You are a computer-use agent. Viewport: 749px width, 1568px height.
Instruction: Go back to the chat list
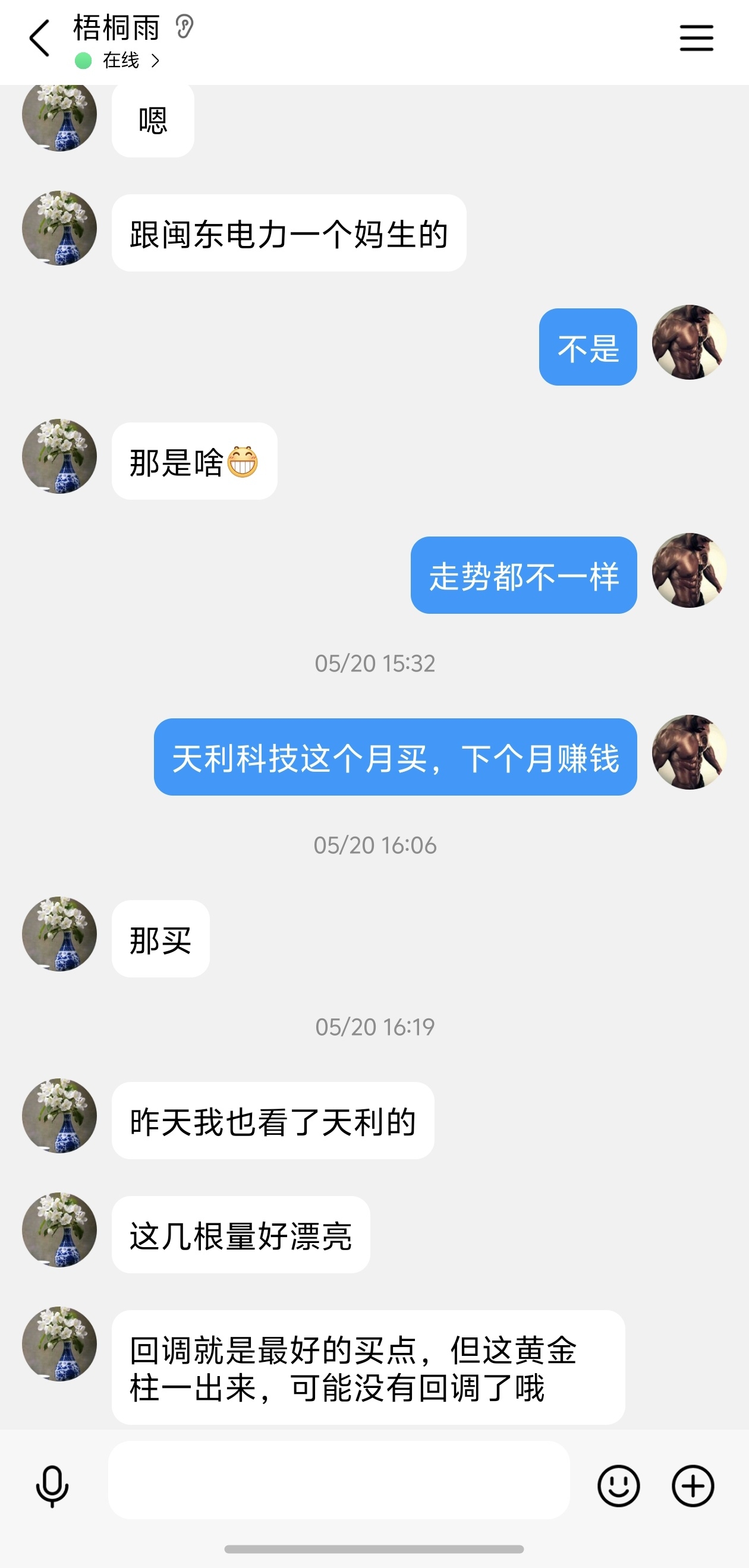[40, 39]
